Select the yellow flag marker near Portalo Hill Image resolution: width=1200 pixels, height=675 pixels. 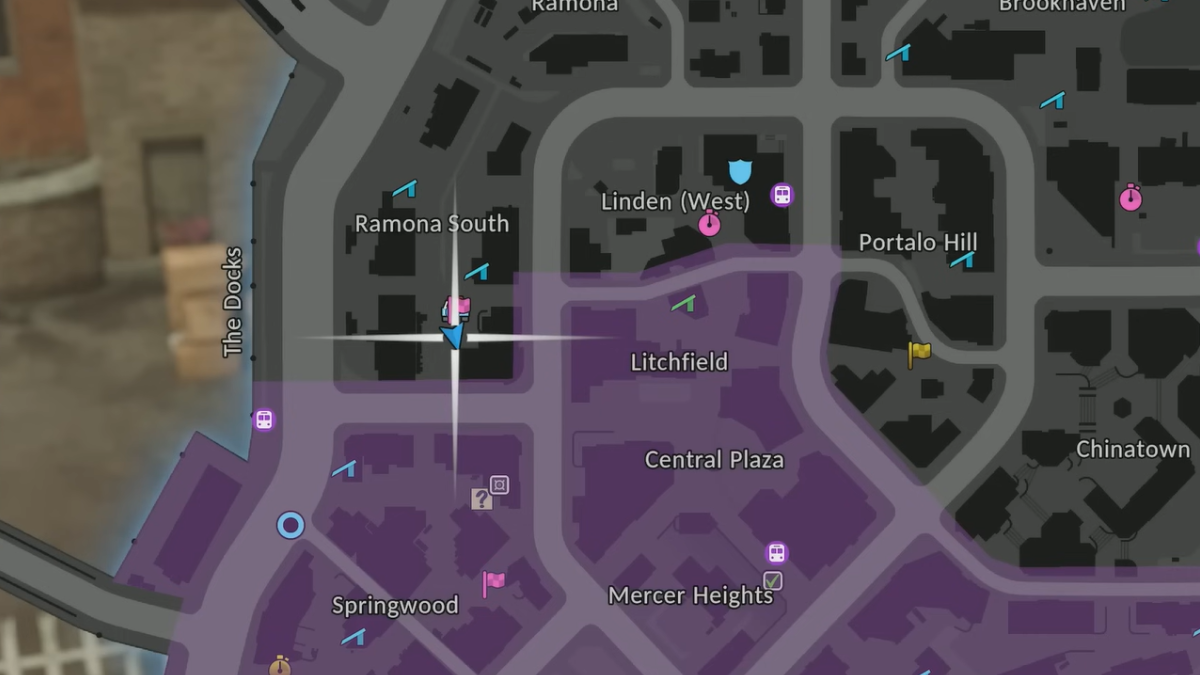tap(919, 353)
